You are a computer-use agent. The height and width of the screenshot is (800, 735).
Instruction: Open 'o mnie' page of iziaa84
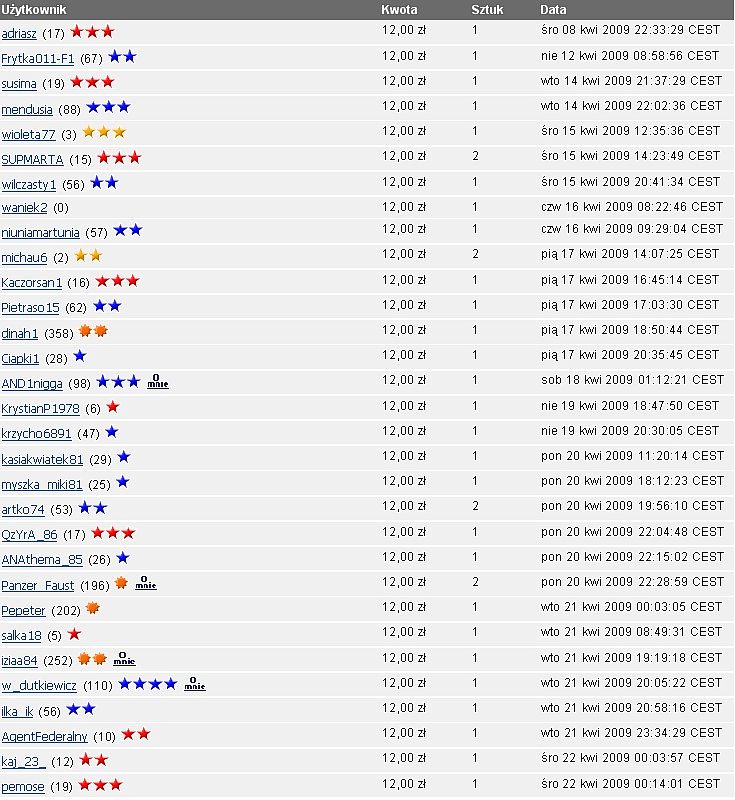(x=124, y=660)
